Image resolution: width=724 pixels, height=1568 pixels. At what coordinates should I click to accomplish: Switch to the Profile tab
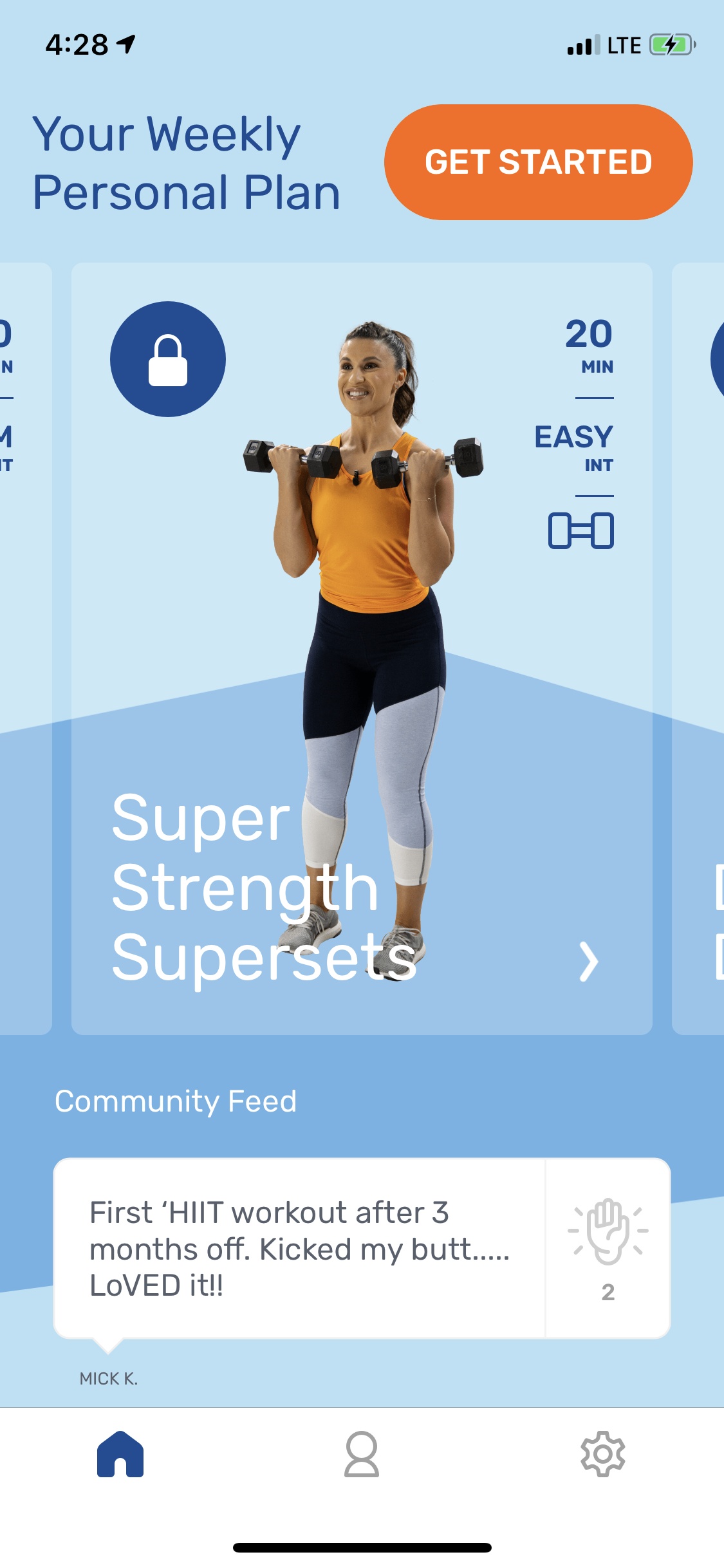pyautogui.click(x=362, y=1453)
